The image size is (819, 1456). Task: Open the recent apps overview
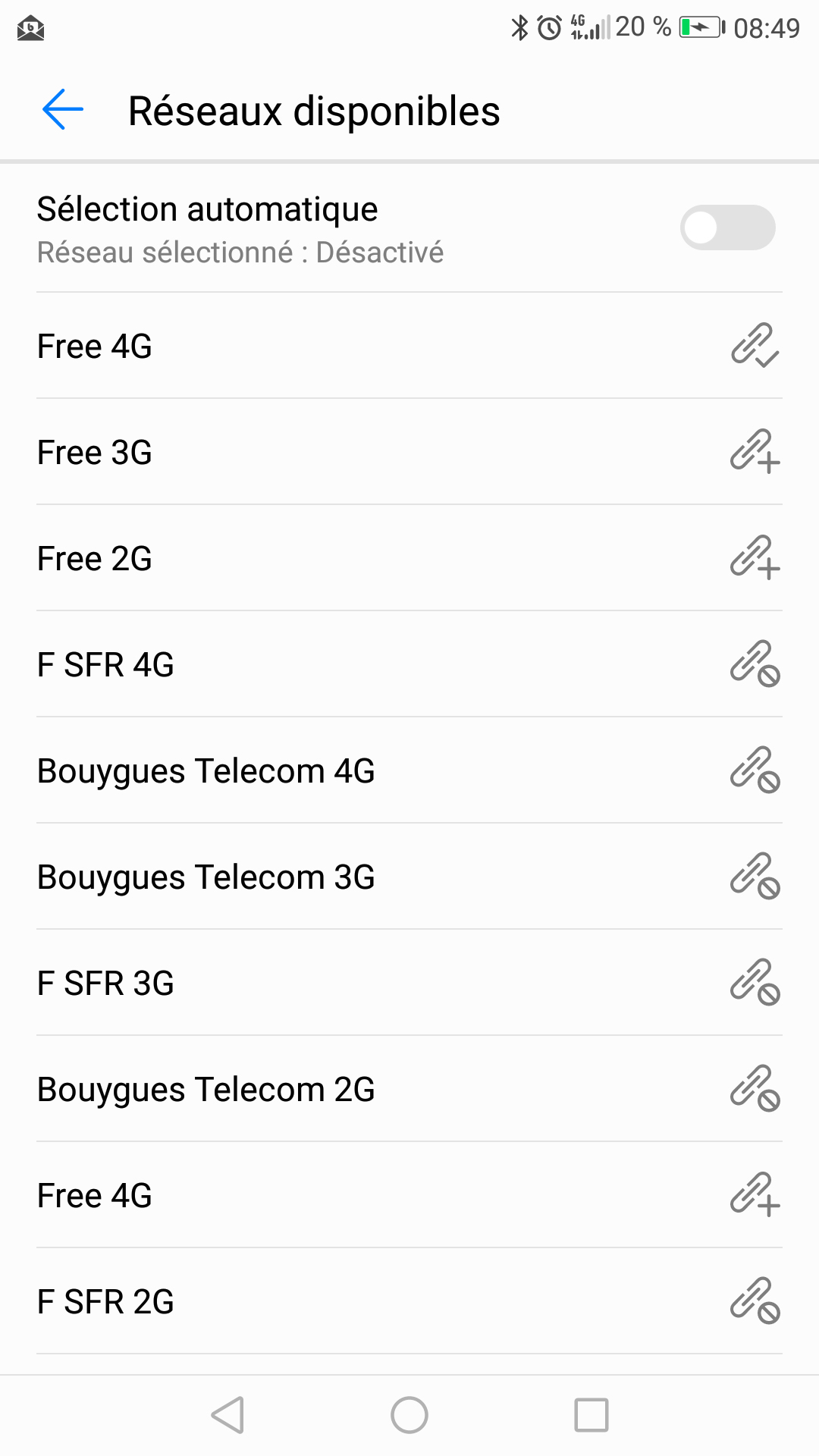click(x=591, y=1415)
